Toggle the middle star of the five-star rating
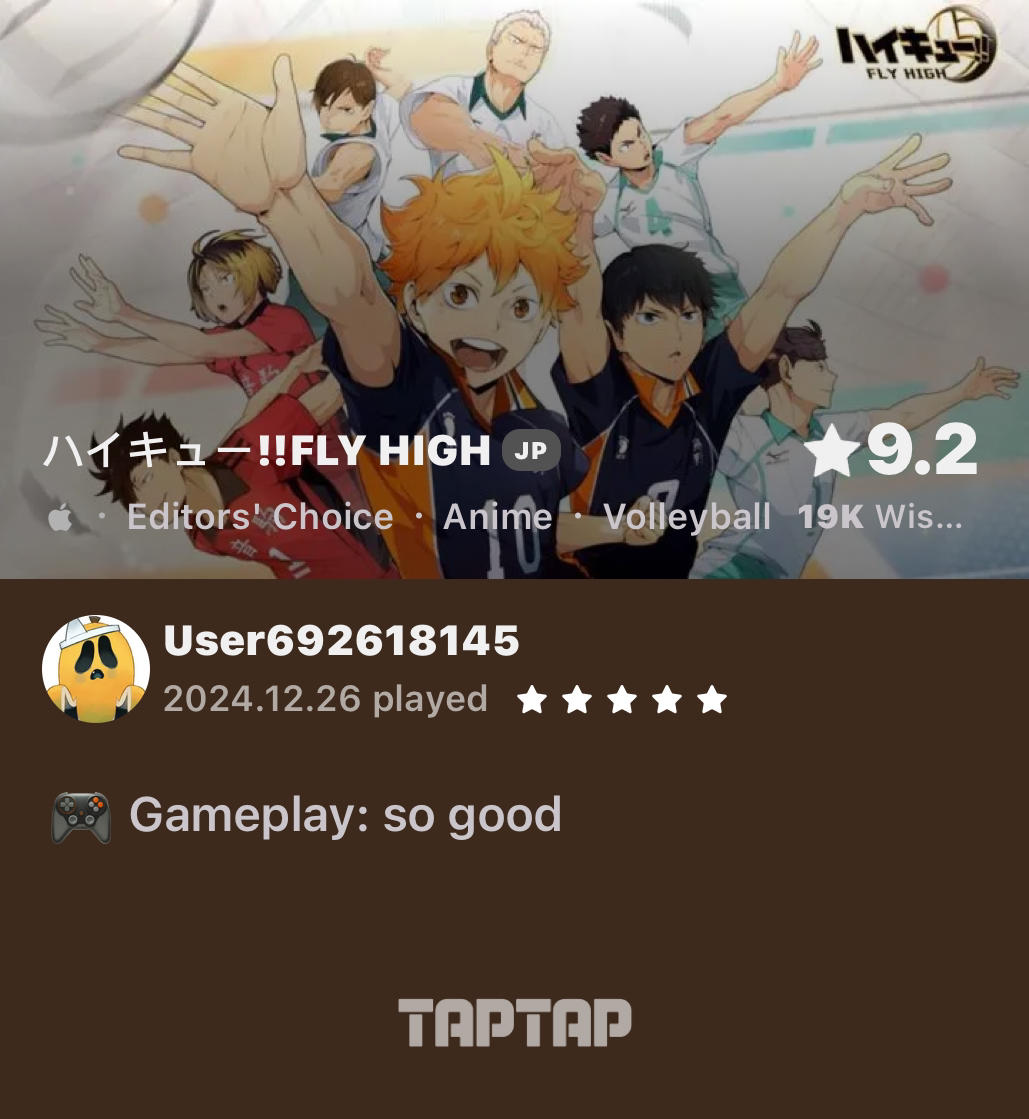The height and width of the screenshot is (1119, 1029). tap(622, 699)
